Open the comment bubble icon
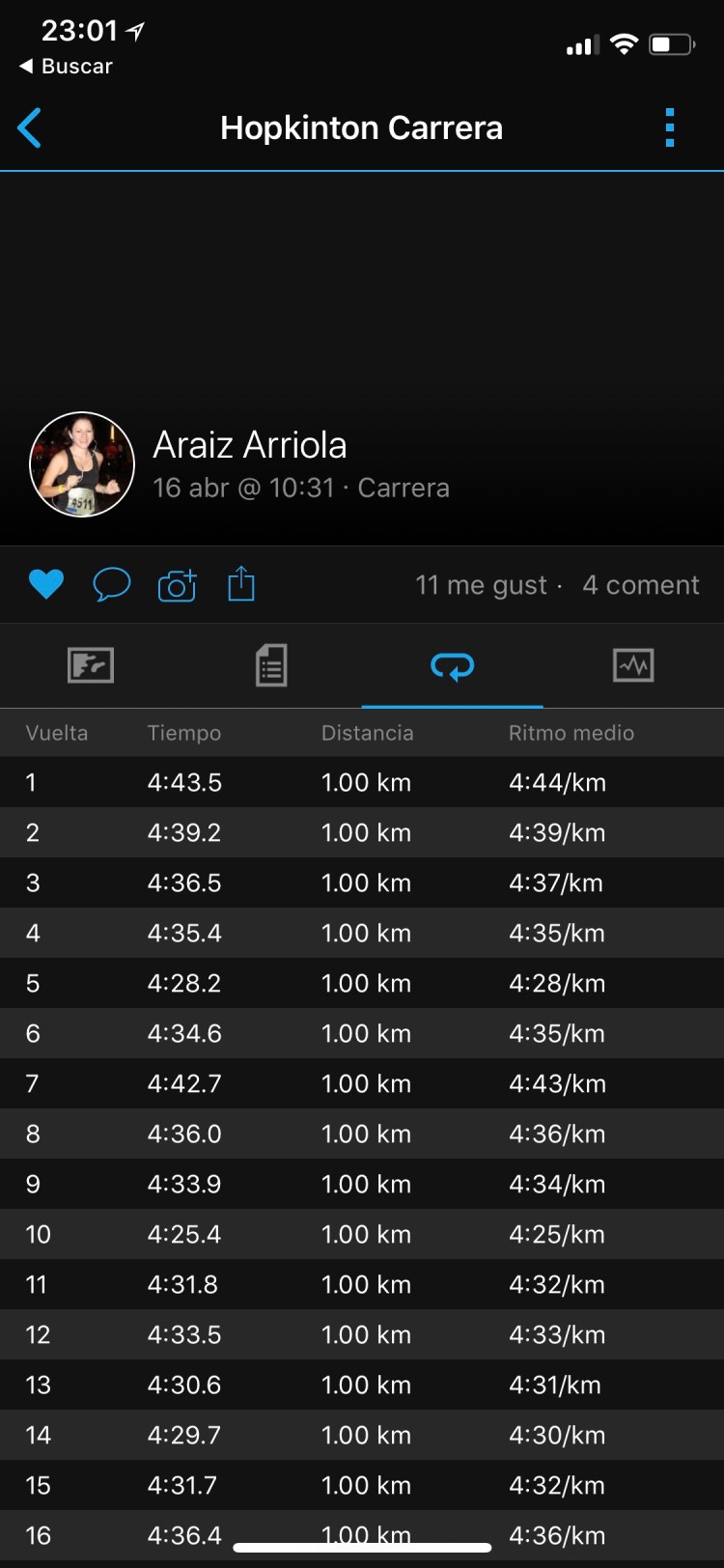The width and height of the screenshot is (724, 1568). coord(111,584)
